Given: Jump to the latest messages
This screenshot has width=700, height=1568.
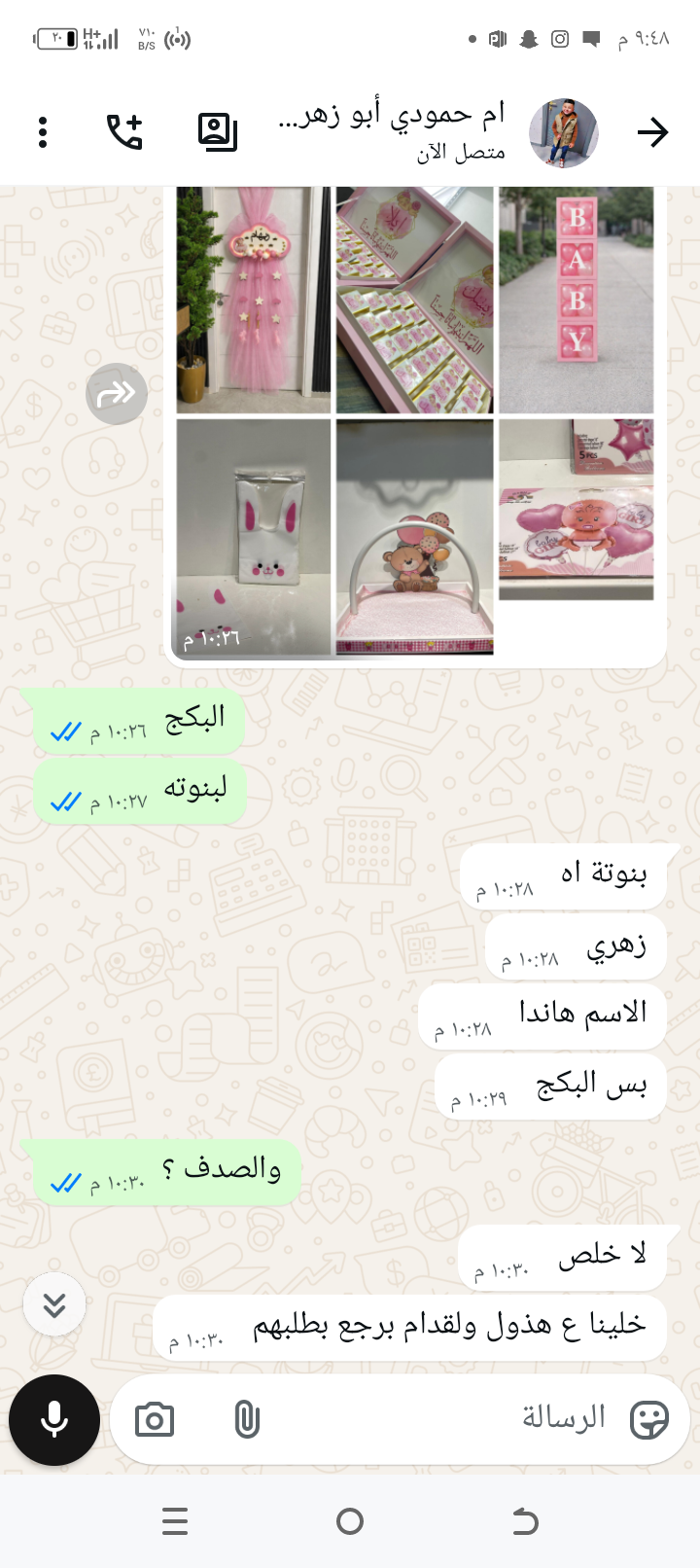Looking at the screenshot, I should (x=54, y=1304).
